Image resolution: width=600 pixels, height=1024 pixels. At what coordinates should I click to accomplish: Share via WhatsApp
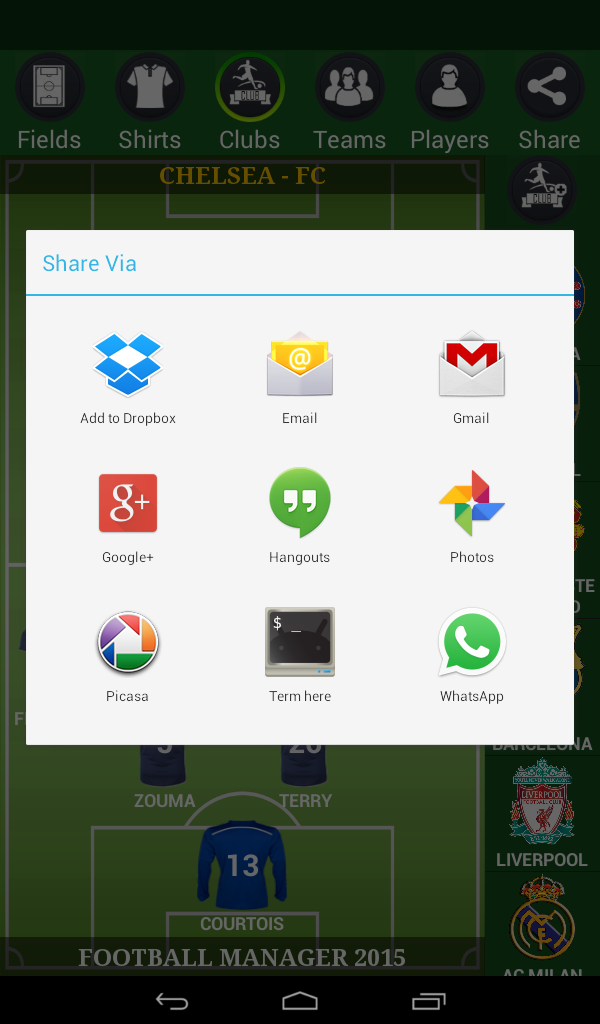tap(471, 656)
